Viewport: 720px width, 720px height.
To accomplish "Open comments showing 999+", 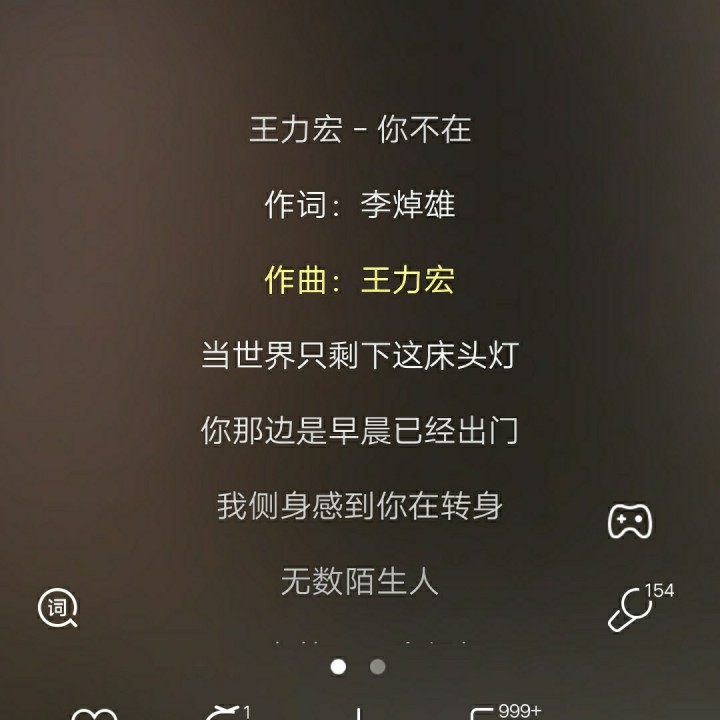I will pos(506,712).
